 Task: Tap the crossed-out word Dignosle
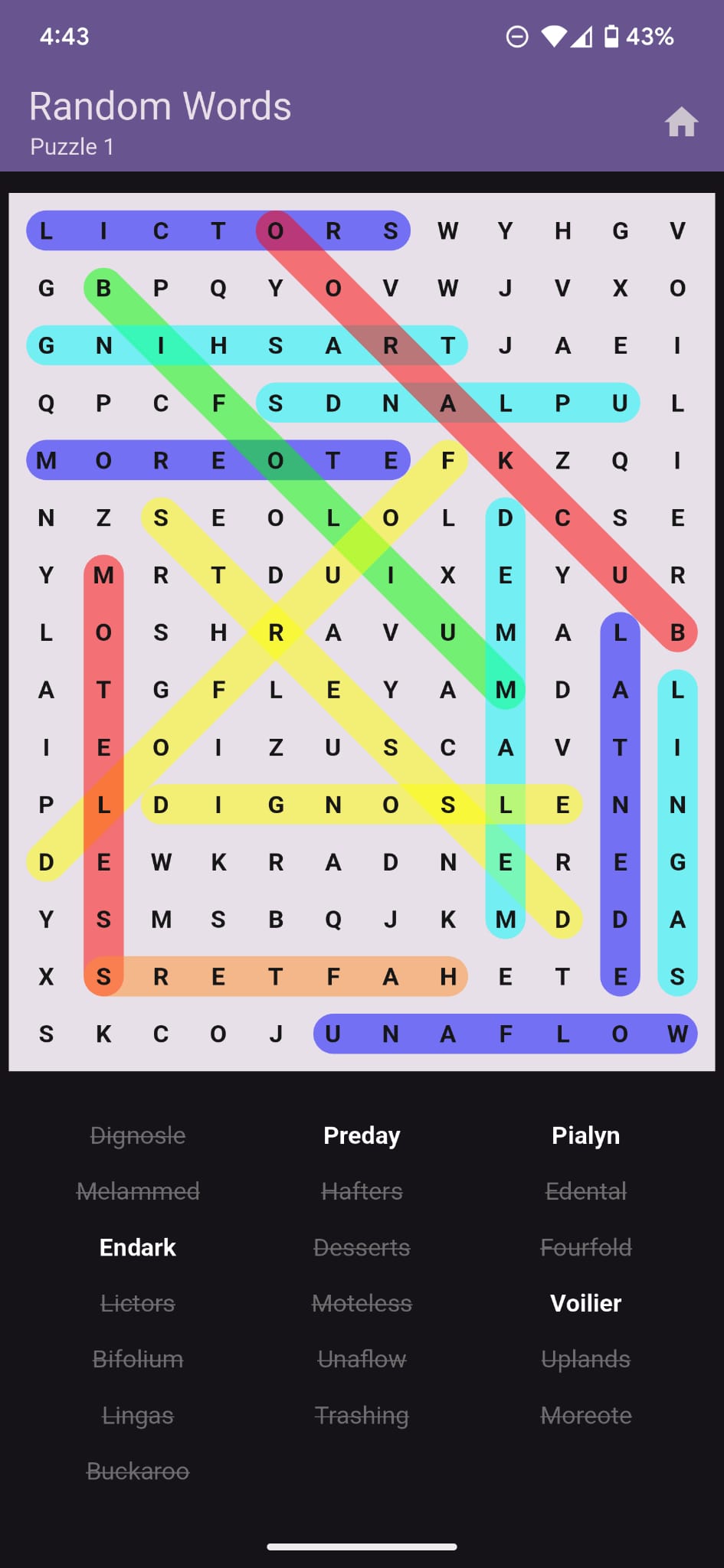click(137, 1135)
